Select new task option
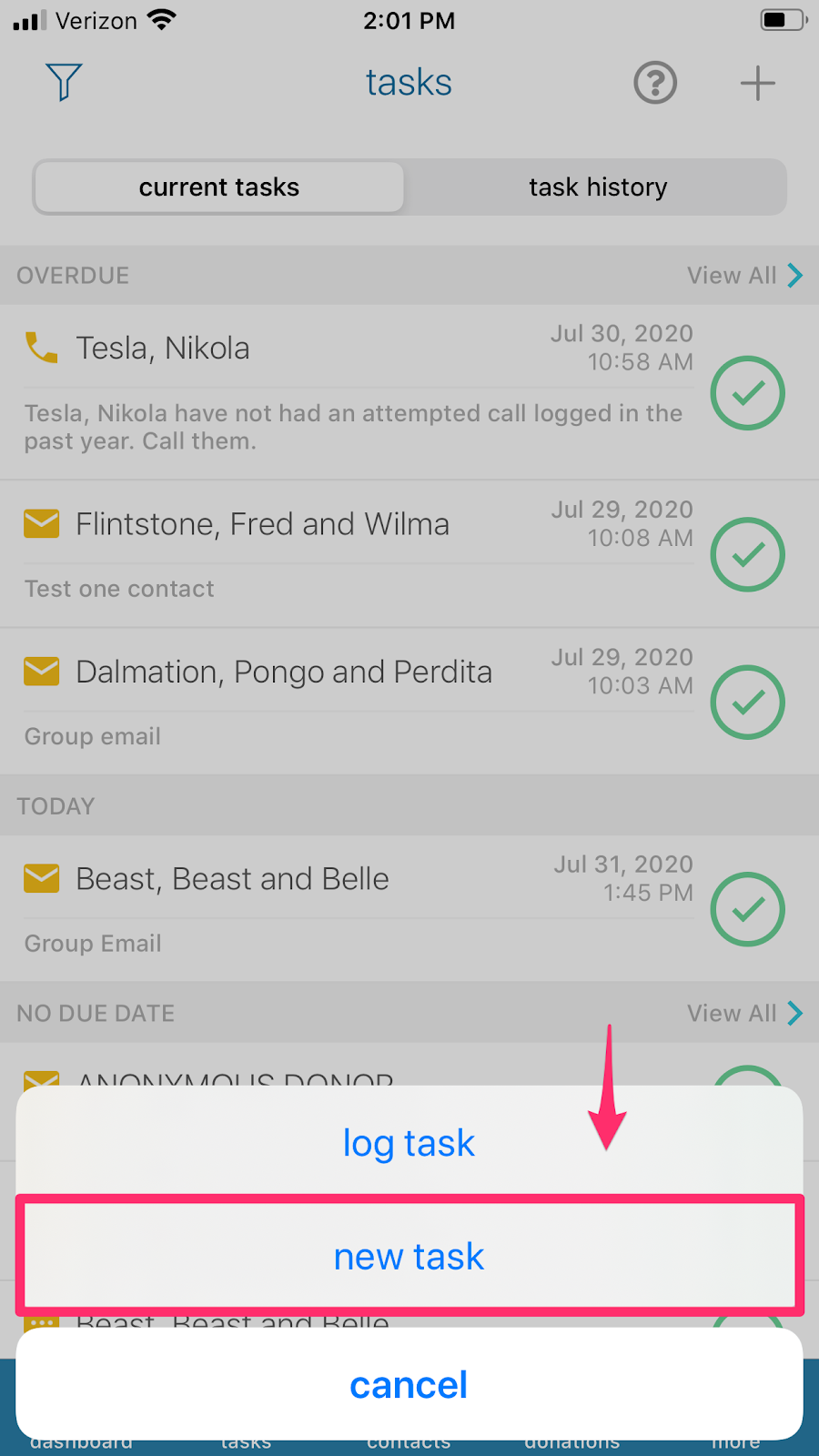This screenshot has width=819, height=1456. 409,1257
